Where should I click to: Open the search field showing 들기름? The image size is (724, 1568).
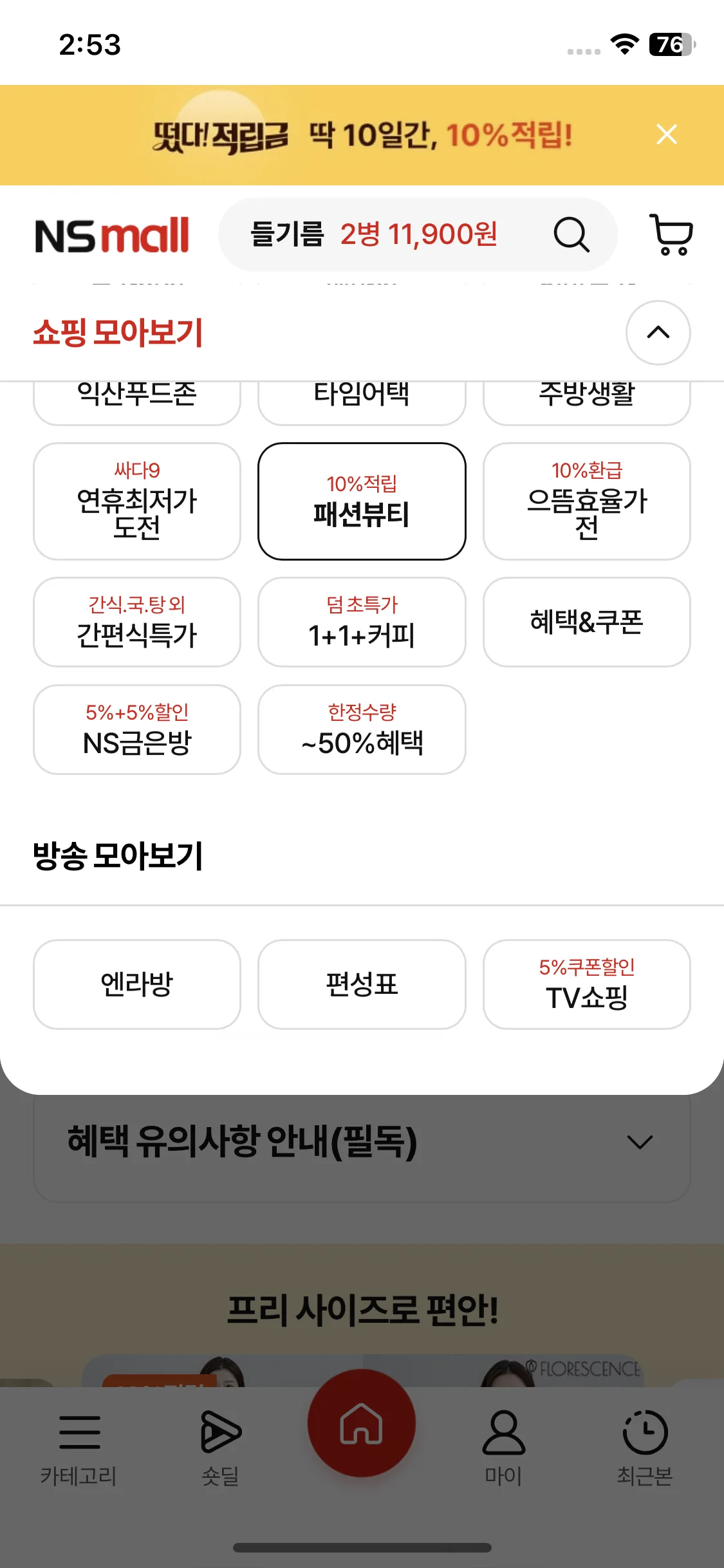pyautogui.click(x=386, y=234)
